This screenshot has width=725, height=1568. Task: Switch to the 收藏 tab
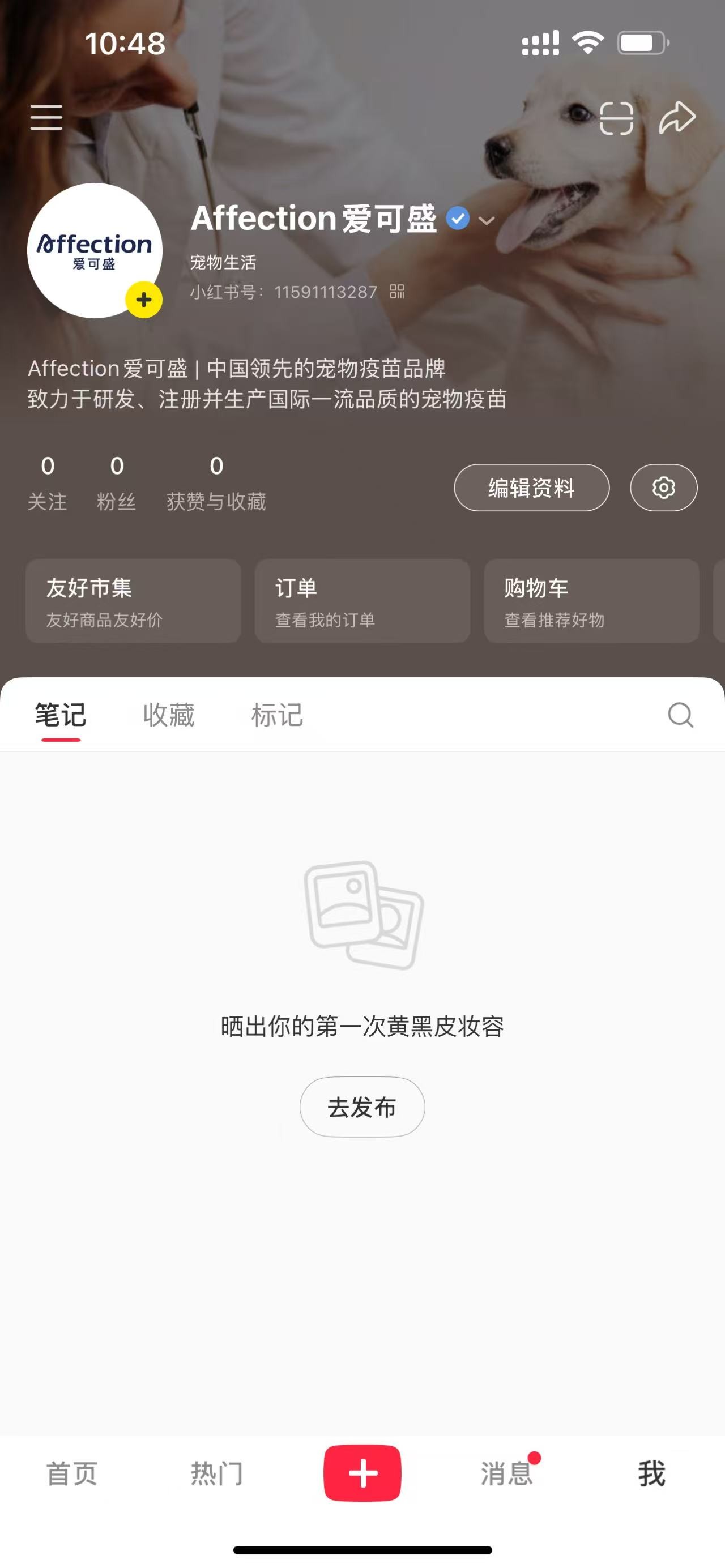(x=169, y=715)
